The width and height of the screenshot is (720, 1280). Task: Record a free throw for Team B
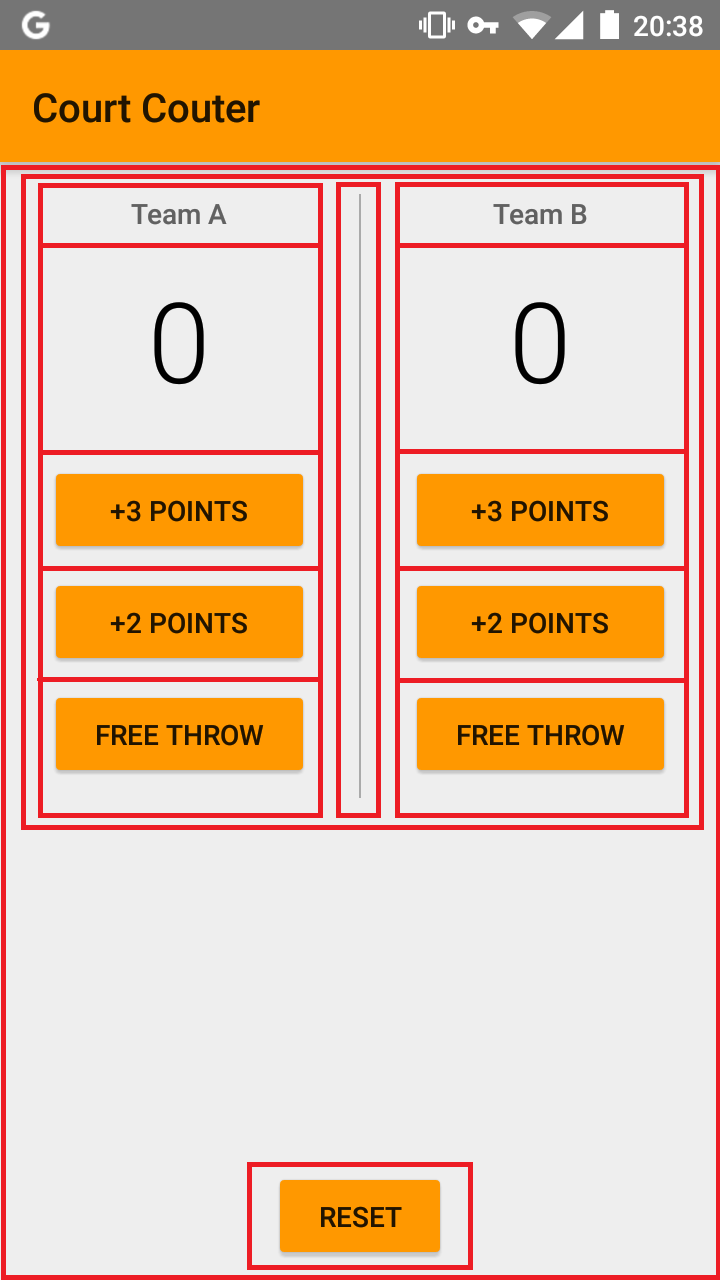click(540, 735)
